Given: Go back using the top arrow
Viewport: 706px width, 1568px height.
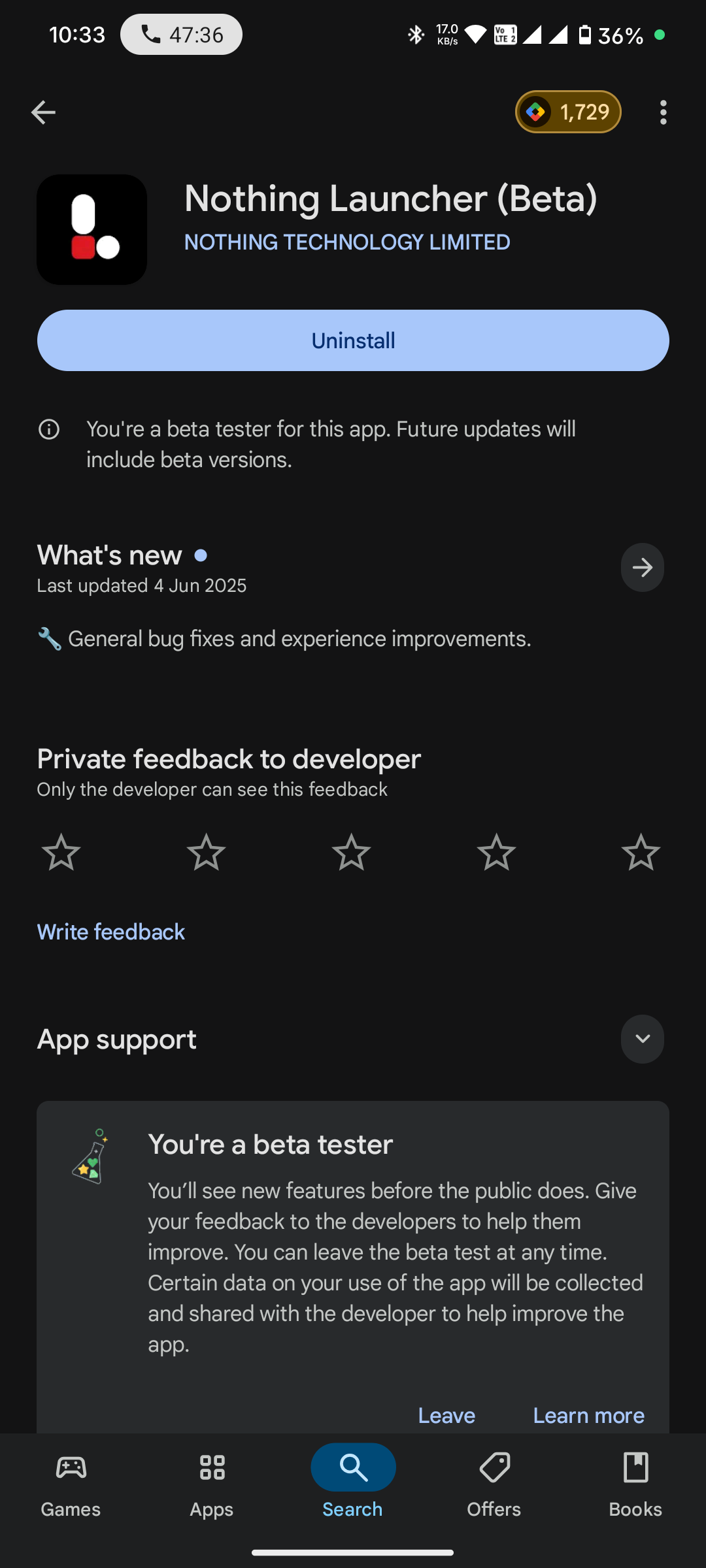Looking at the screenshot, I should (43, 112).
